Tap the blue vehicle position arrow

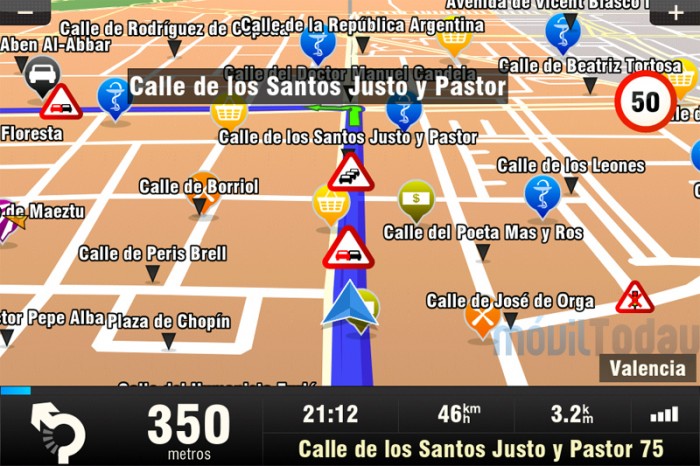coord(349,305)
